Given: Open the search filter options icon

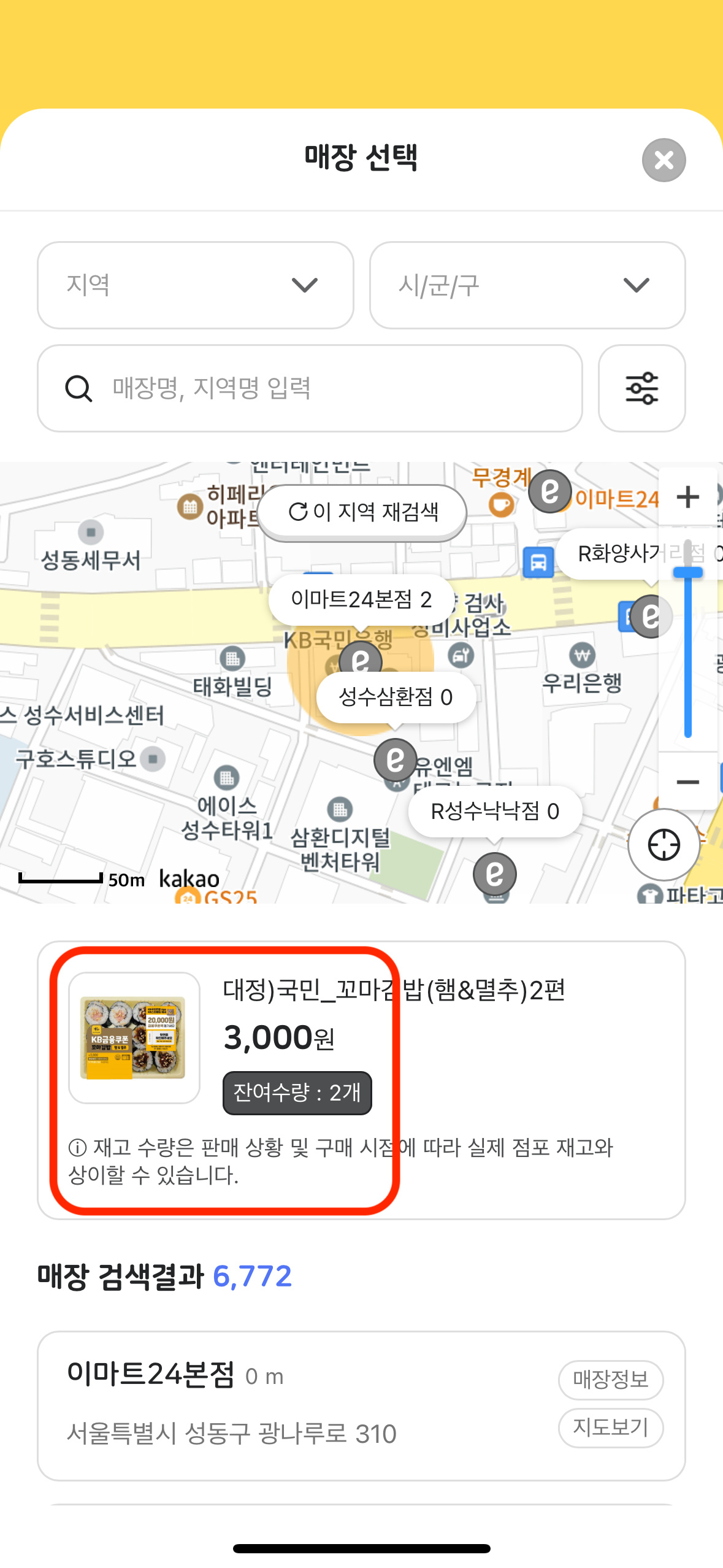Looking at the screenshot, I should pos(641,388).
